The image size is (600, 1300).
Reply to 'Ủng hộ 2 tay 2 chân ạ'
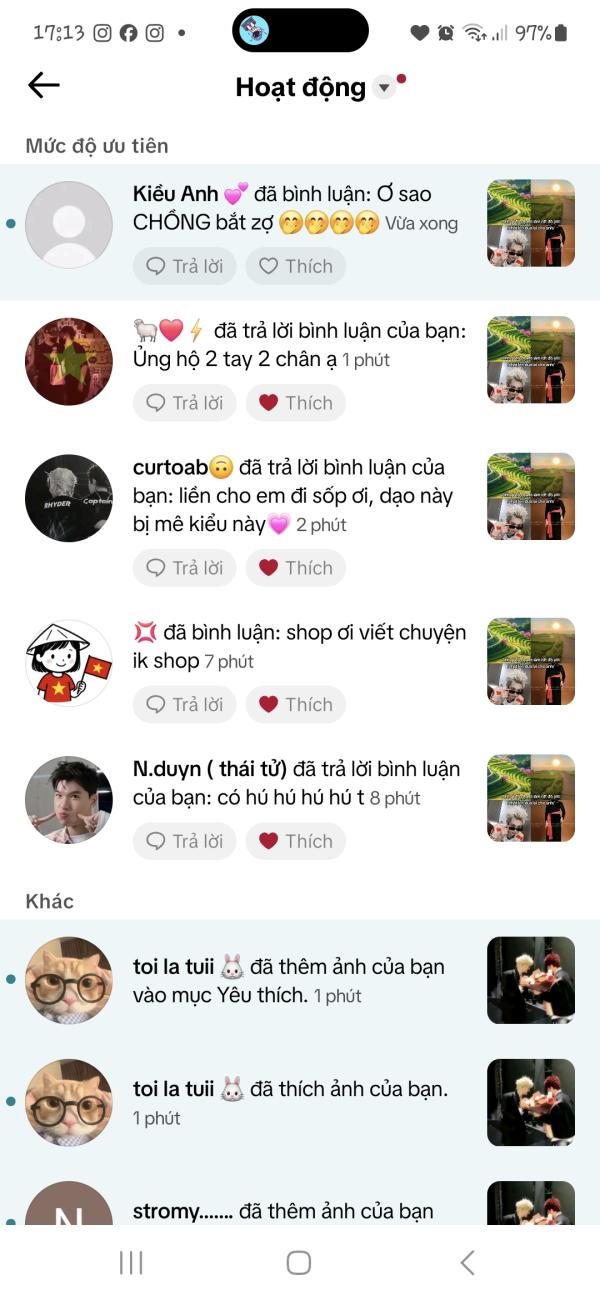[185, 403]
